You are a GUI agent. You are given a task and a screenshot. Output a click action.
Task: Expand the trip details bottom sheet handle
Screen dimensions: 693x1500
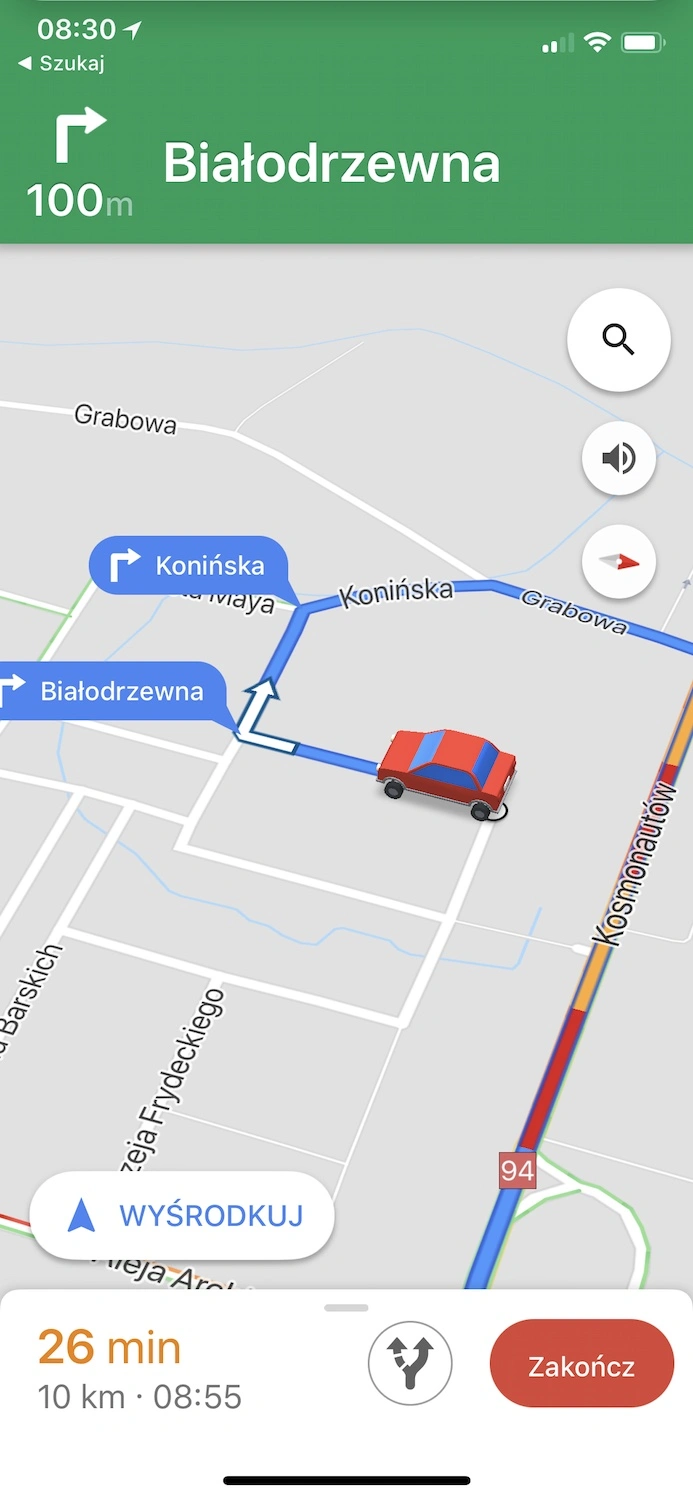point(346,1307)
